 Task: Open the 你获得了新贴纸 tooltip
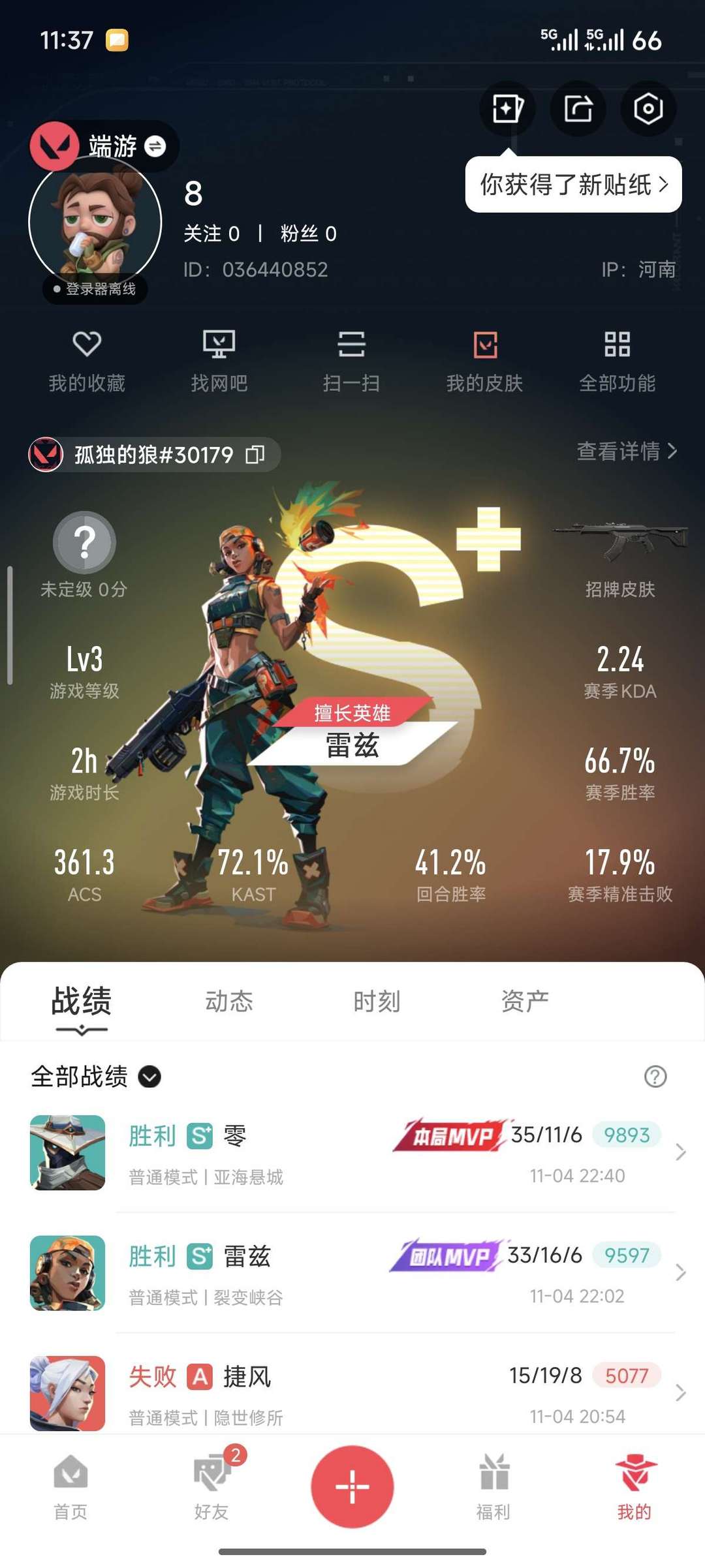573,185
